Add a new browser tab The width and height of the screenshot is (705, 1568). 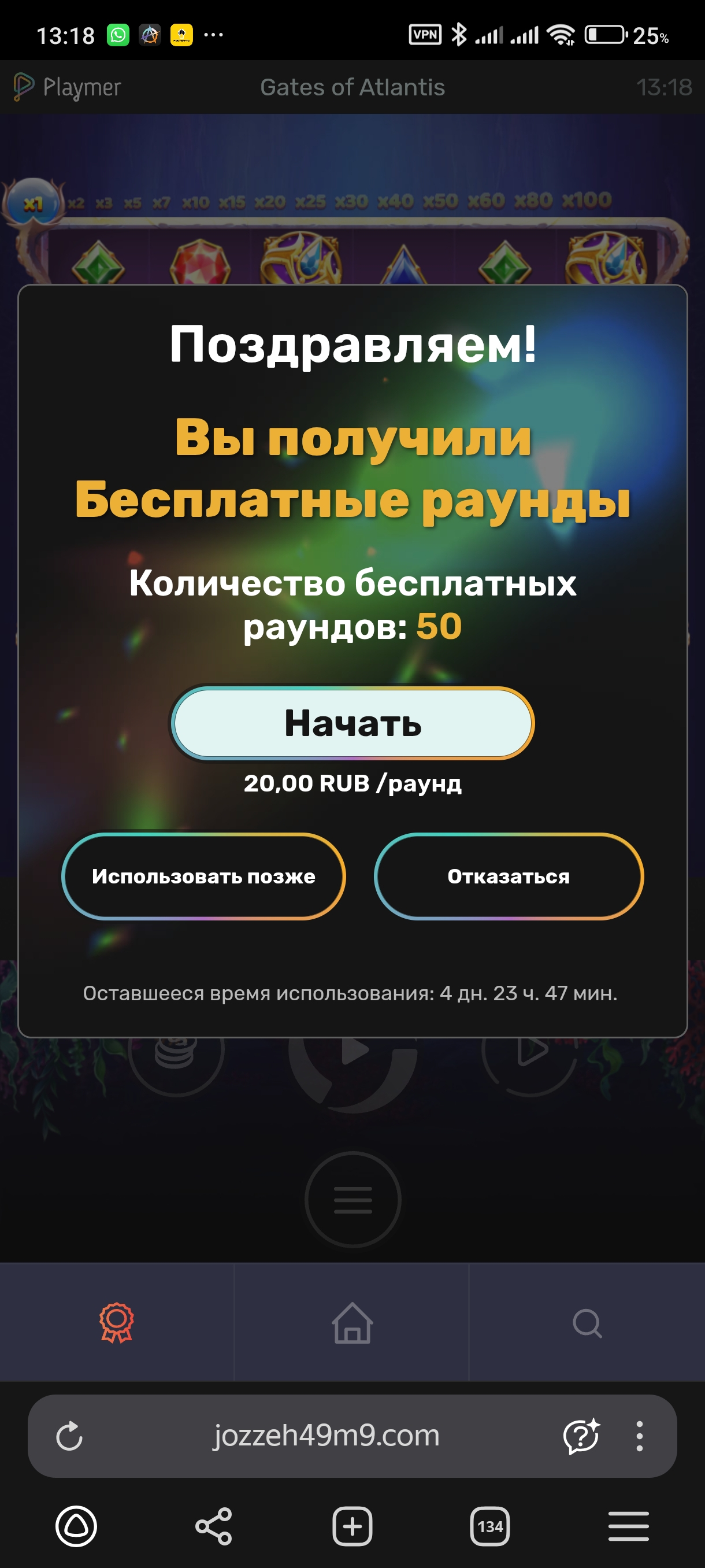352,1526
